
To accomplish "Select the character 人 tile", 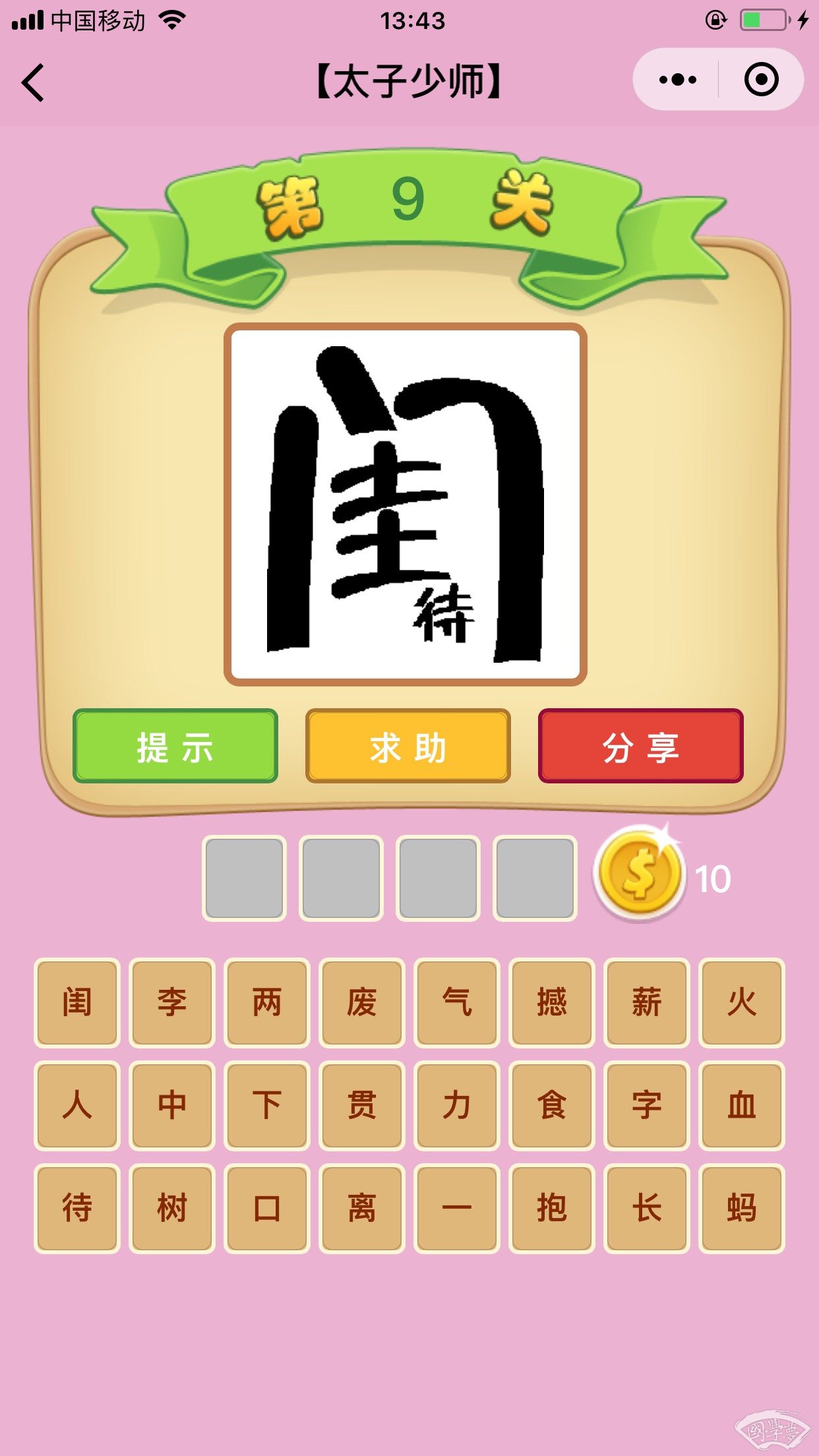I will (x=77, y=1105).
